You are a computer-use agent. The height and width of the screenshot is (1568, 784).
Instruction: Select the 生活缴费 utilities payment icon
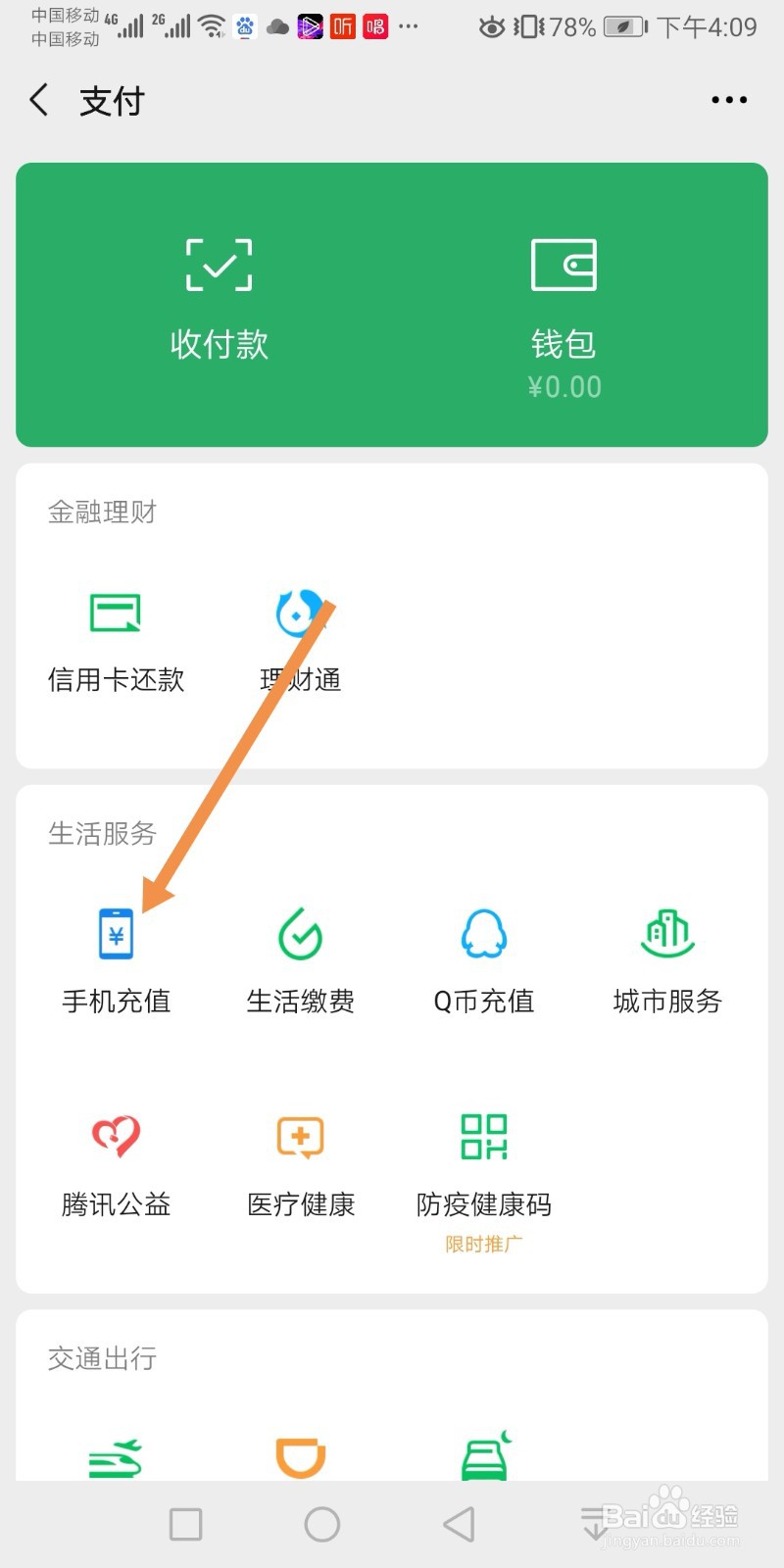[300, 955]
